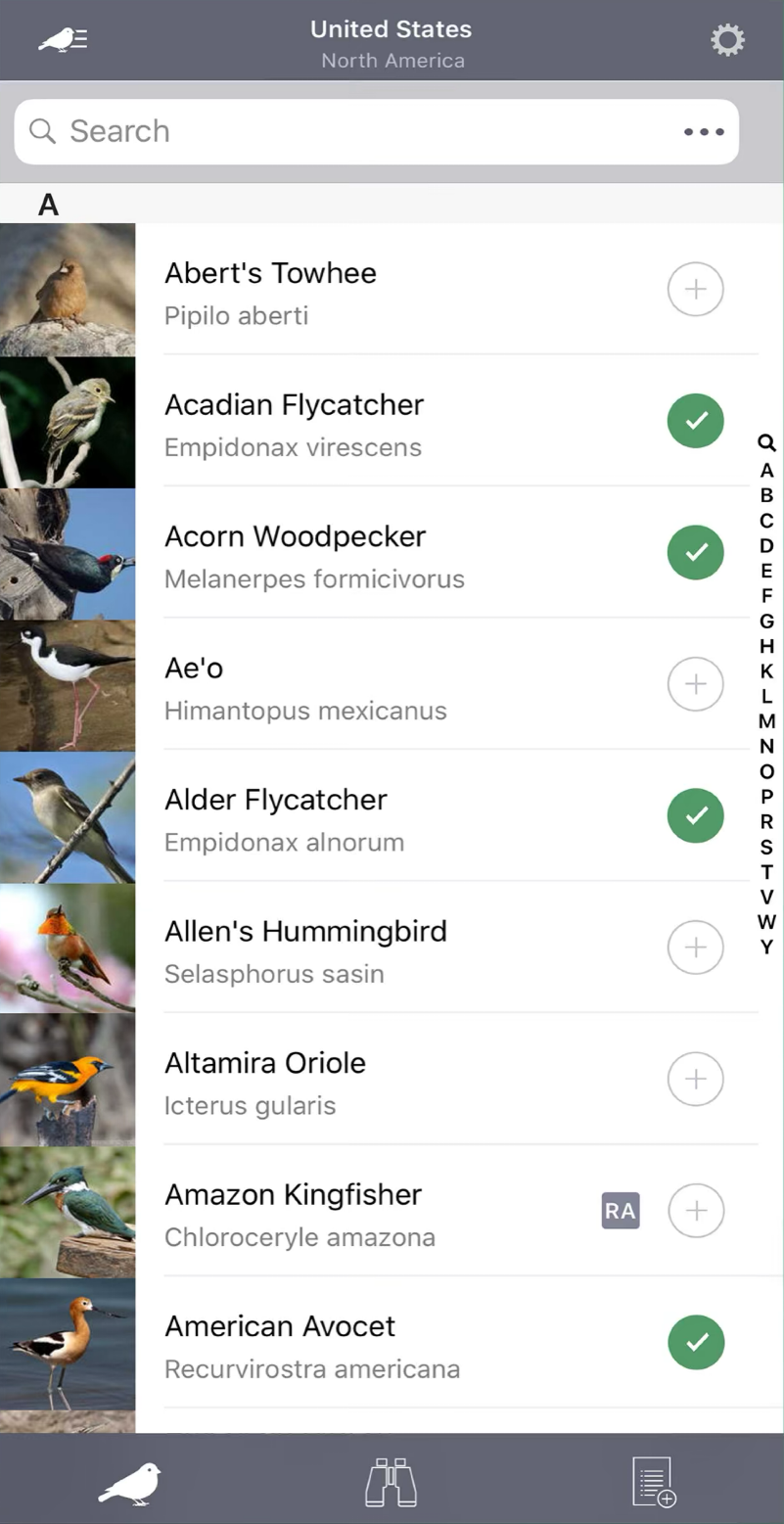Jump to letter M in index
This screenshot has width=784, height=1524.
tap(766, 721)
